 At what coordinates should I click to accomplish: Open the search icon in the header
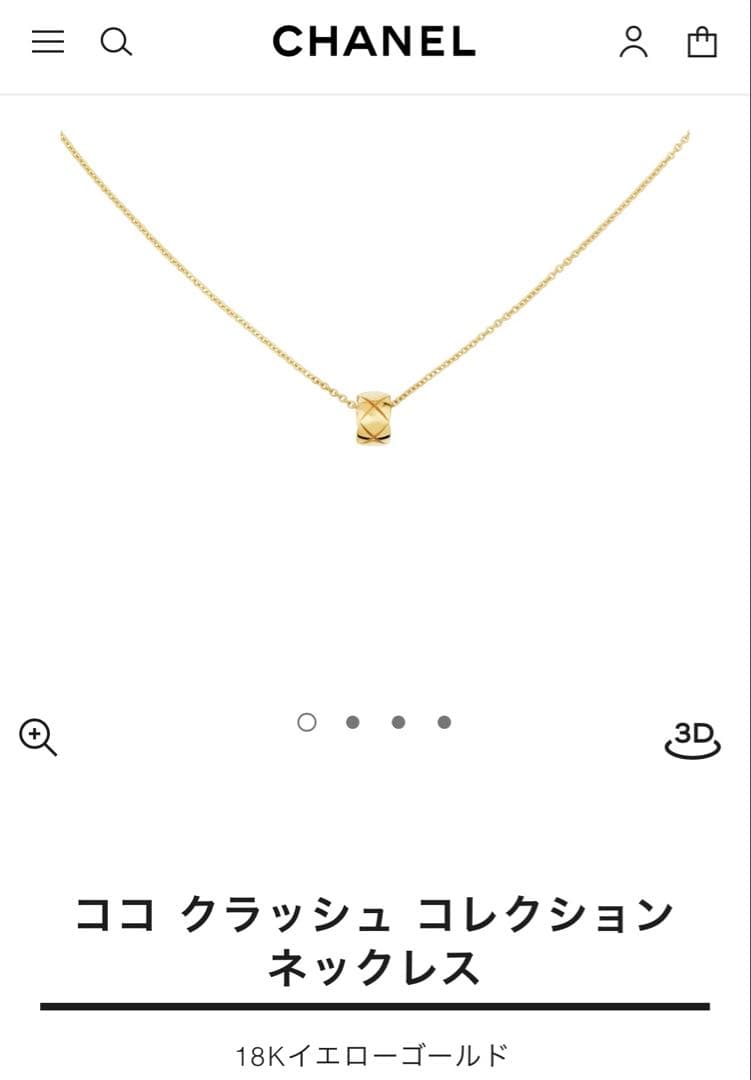[x=116, y=43]
